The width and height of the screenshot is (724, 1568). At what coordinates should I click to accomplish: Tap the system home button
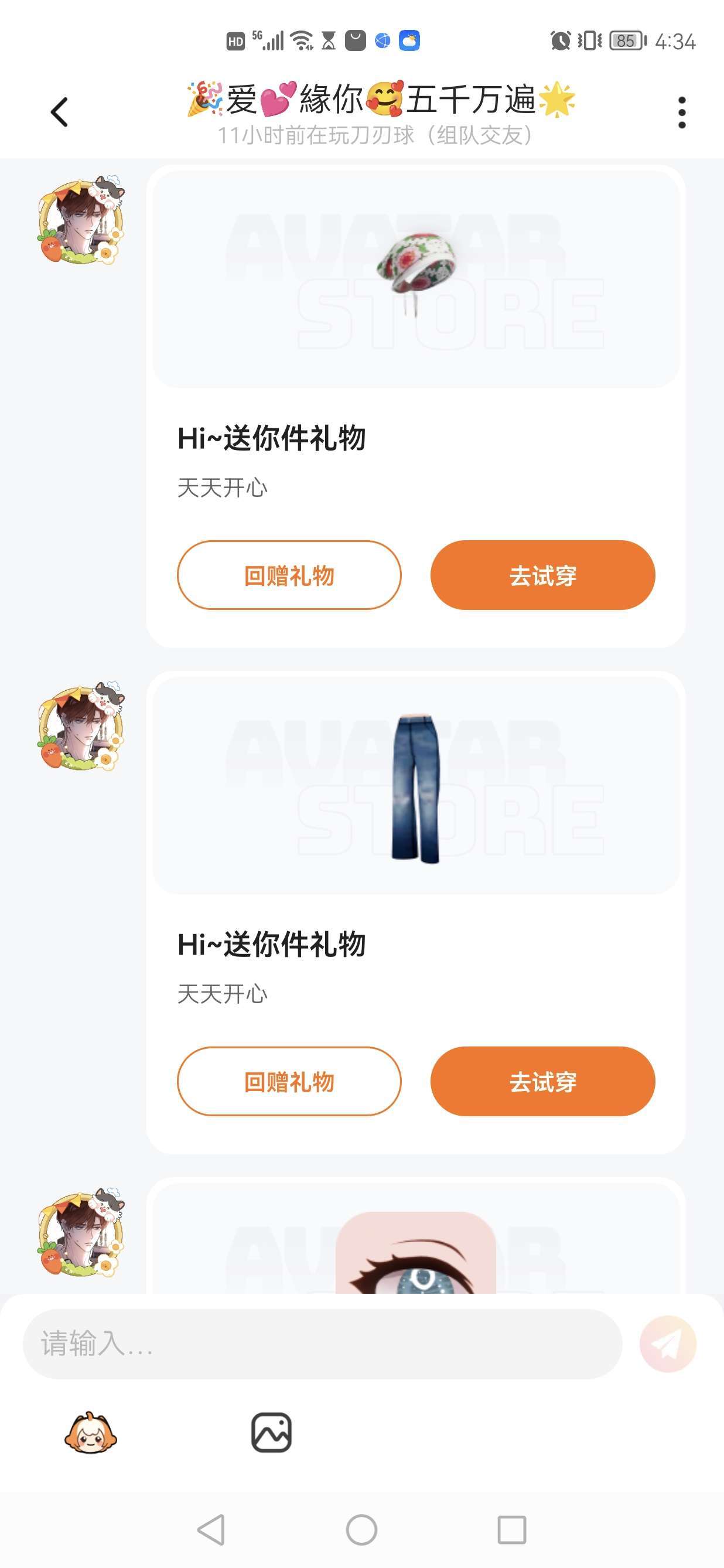point(361,1529)
